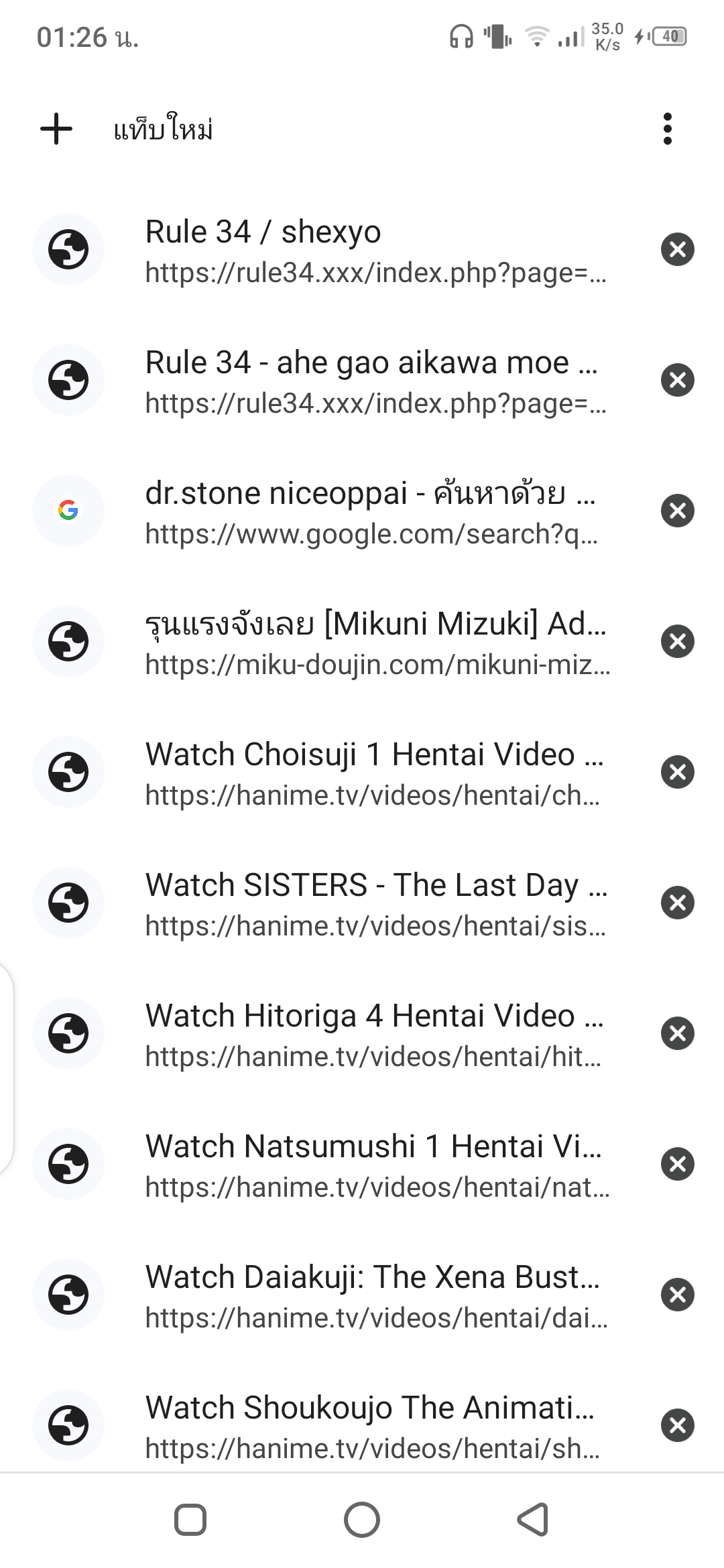Close the Google search tab
The height and width of the screenshot is (1568, 724).
pos(677,511)
